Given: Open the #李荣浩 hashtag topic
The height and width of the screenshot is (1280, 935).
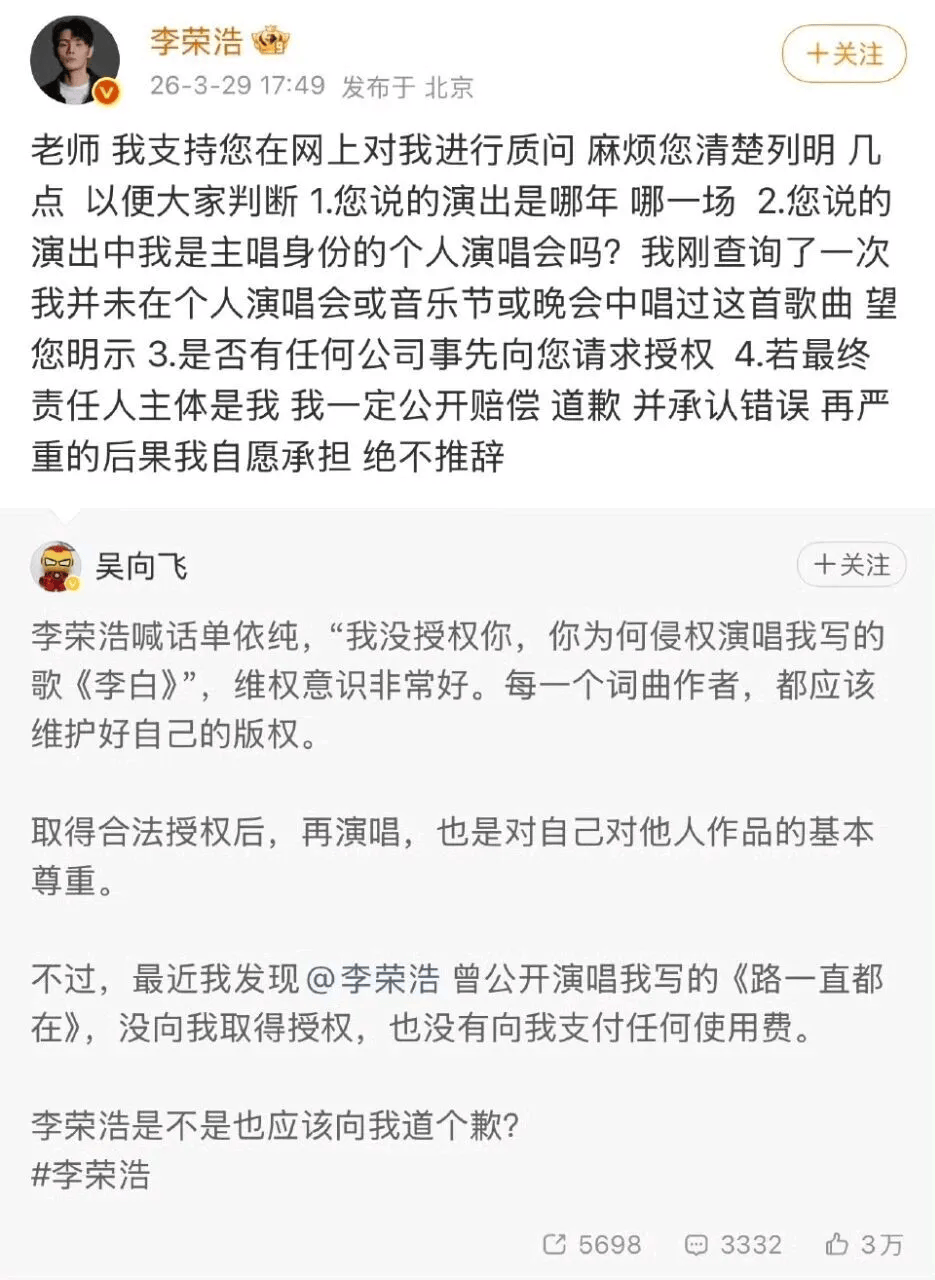Looking at the screenshot, I should click(x=91, y=1174).
